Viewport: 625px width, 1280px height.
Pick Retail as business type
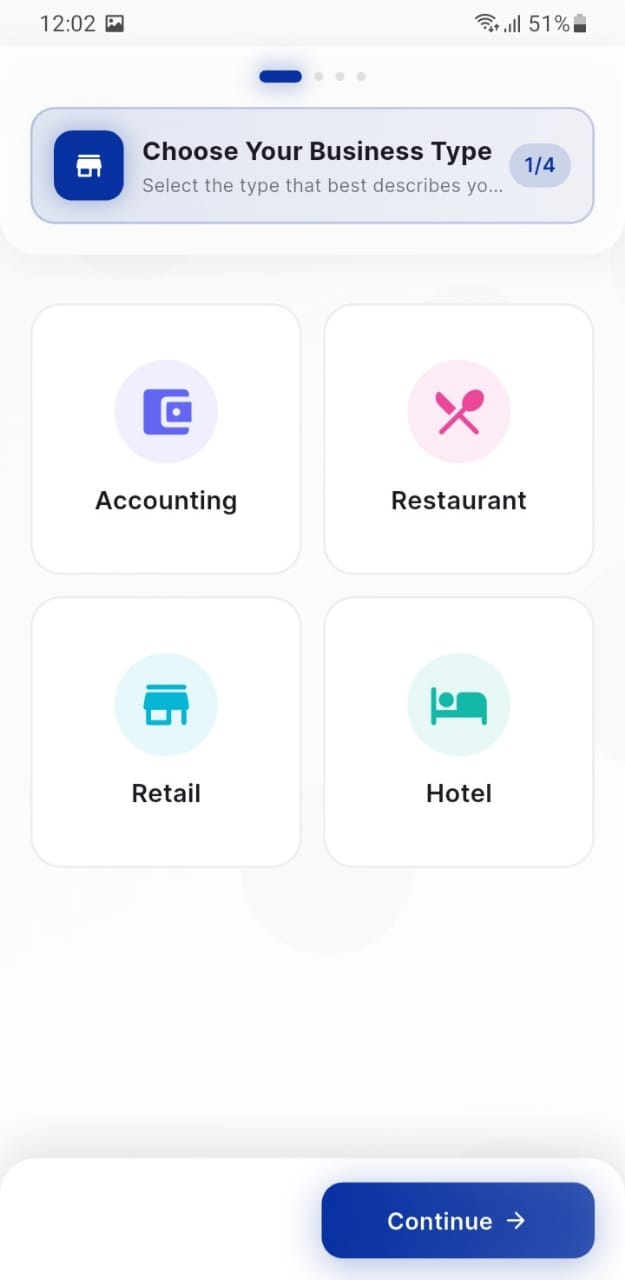coord(166,732)
